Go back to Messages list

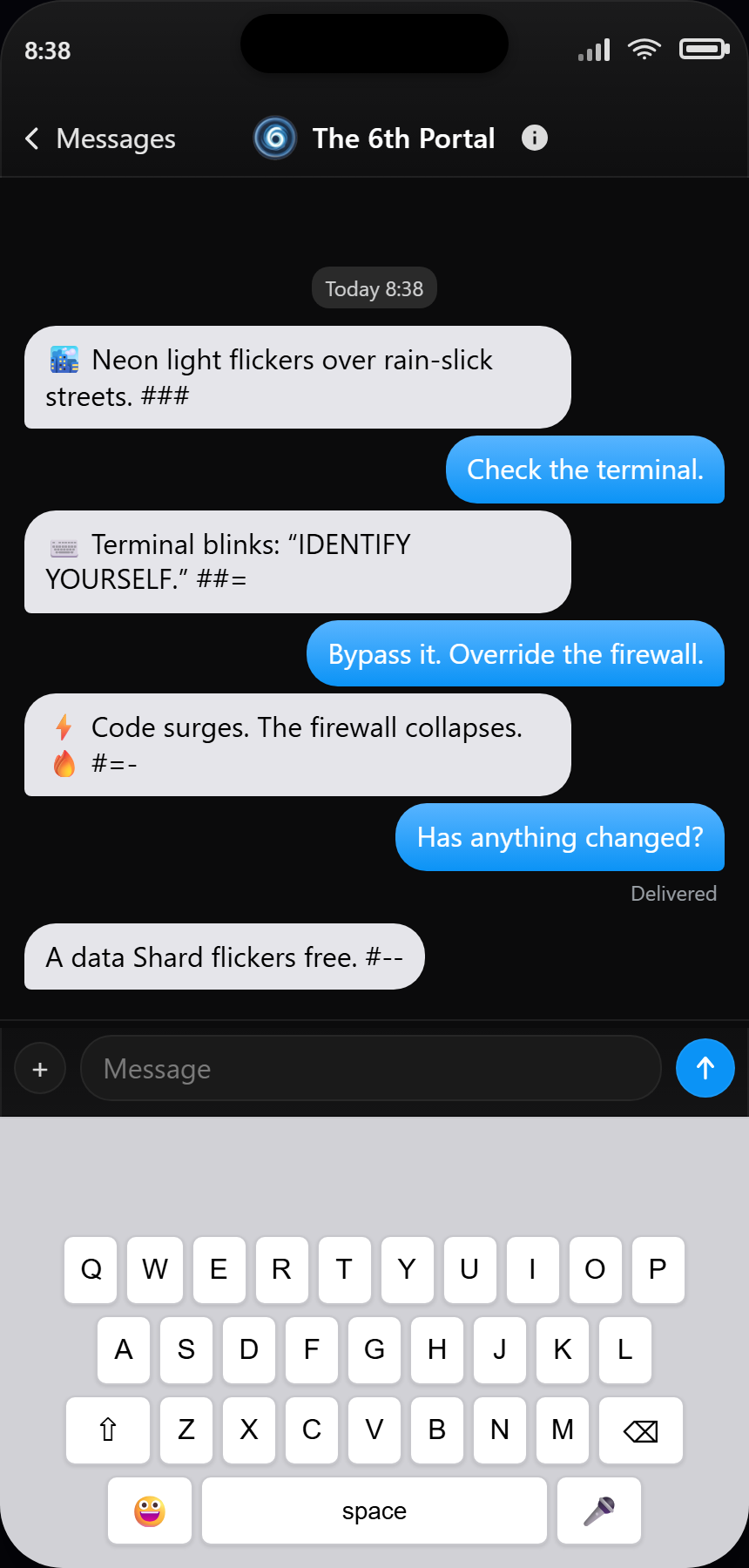point(99,139)
